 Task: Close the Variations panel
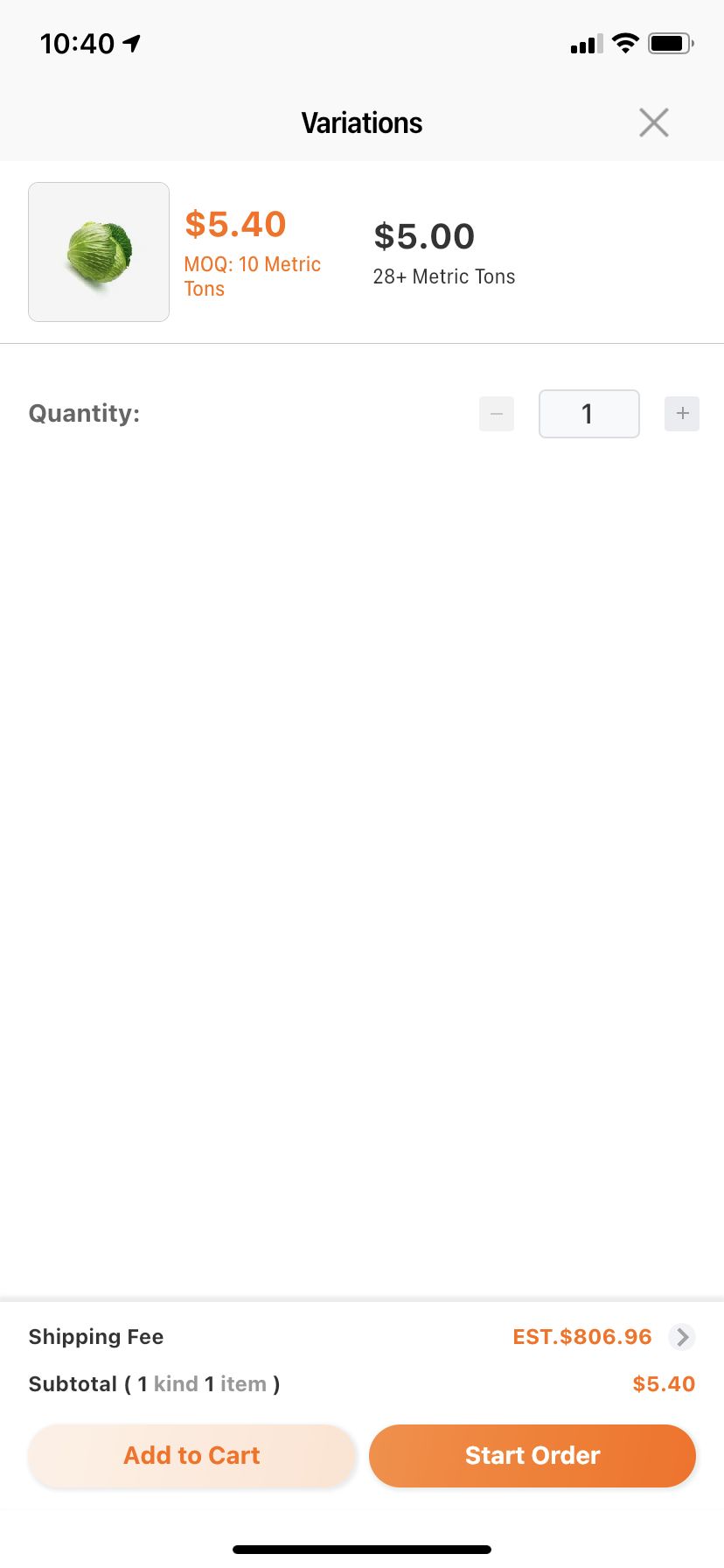tap(653, 122)
